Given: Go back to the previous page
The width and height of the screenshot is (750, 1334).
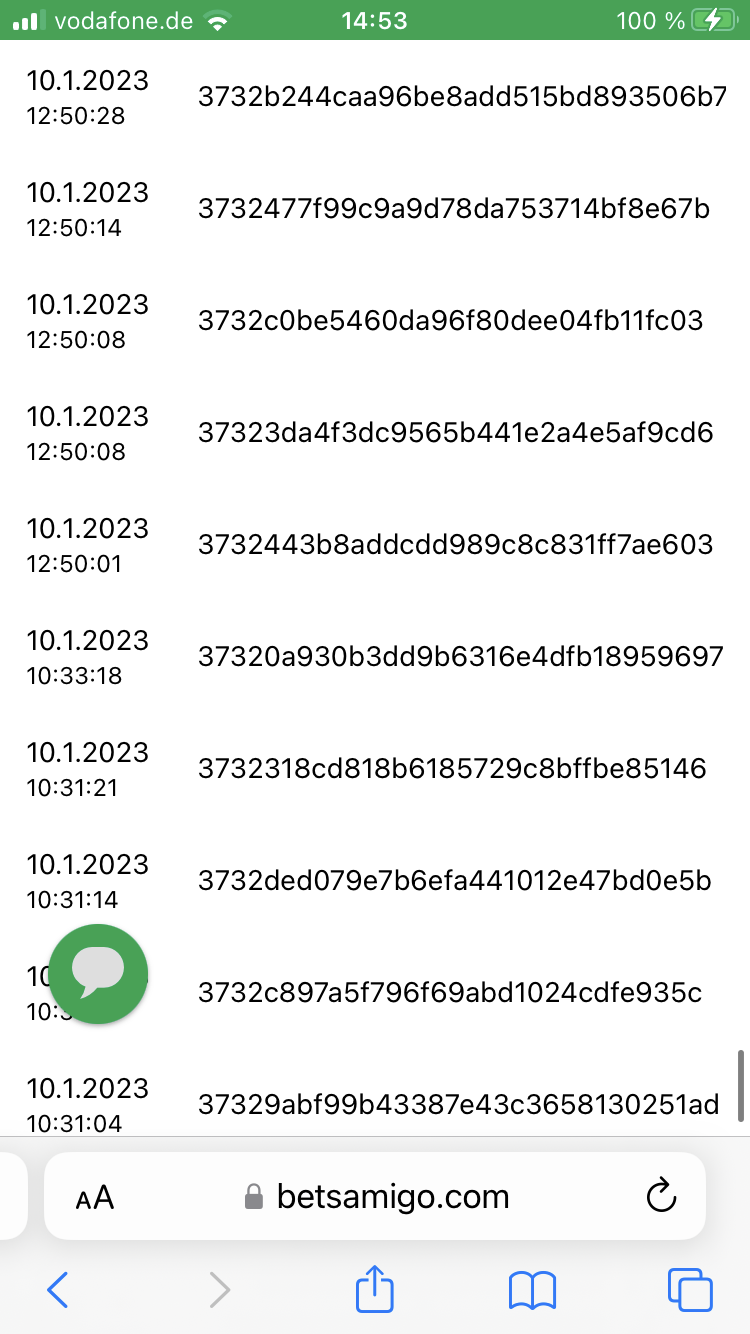Looking at the screenshot, I should [x=58, y=1290].
